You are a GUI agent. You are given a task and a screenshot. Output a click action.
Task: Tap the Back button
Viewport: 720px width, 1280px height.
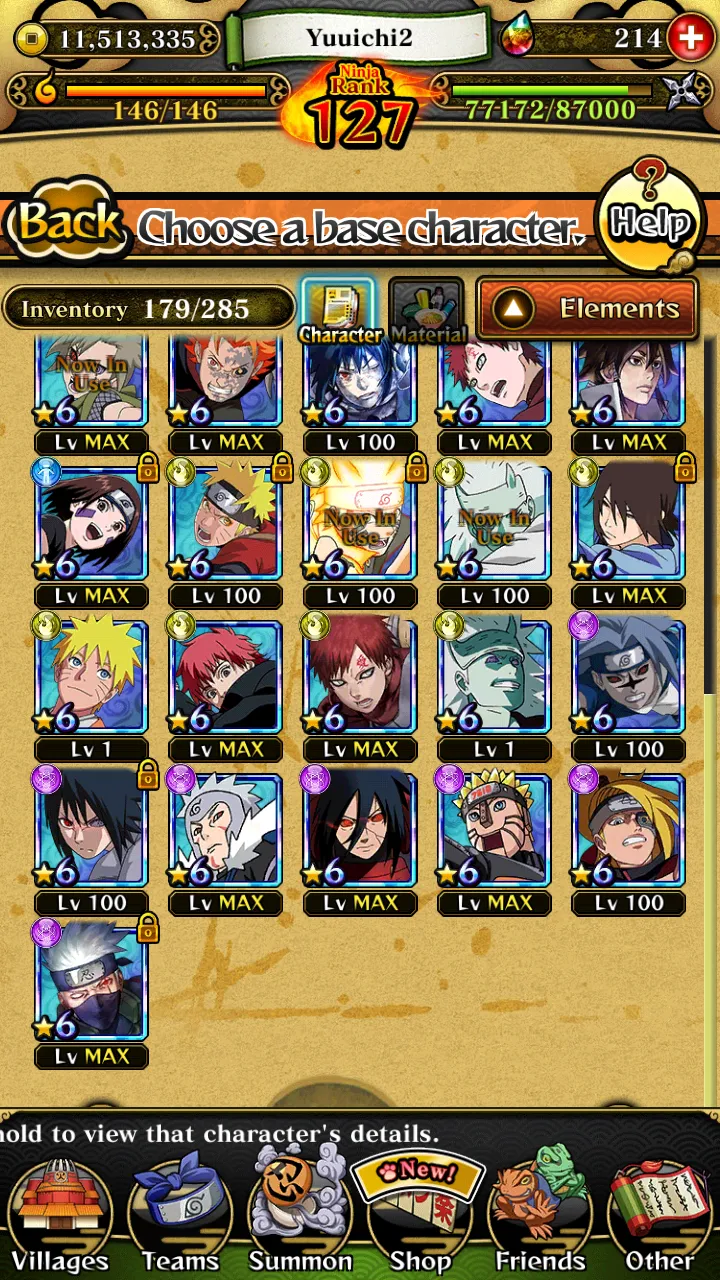tap(68, 223)
